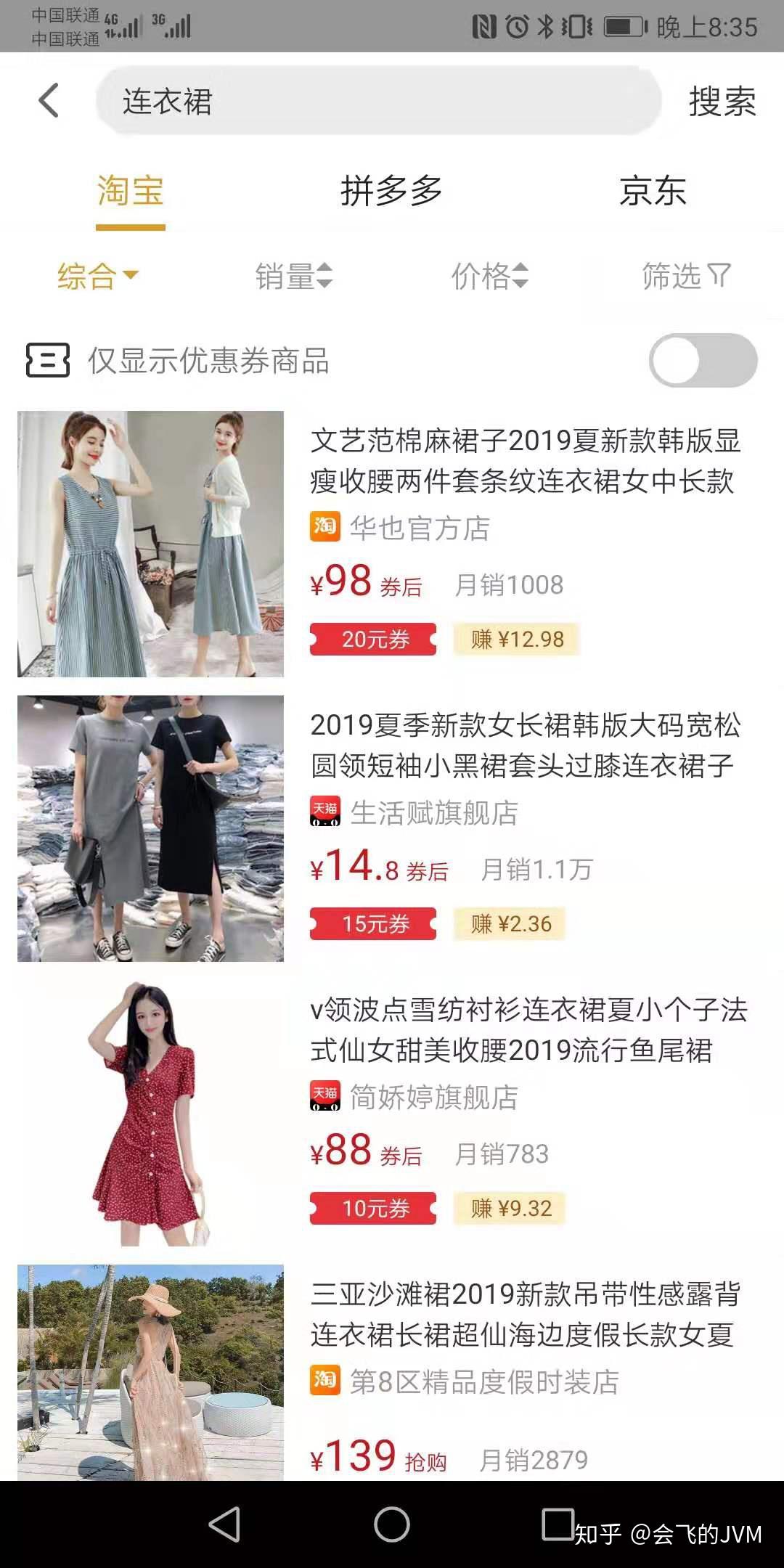Click the 赚¥9.32 rebate label
Screen dimensions: 784x1568
(x=509, y=1207)
